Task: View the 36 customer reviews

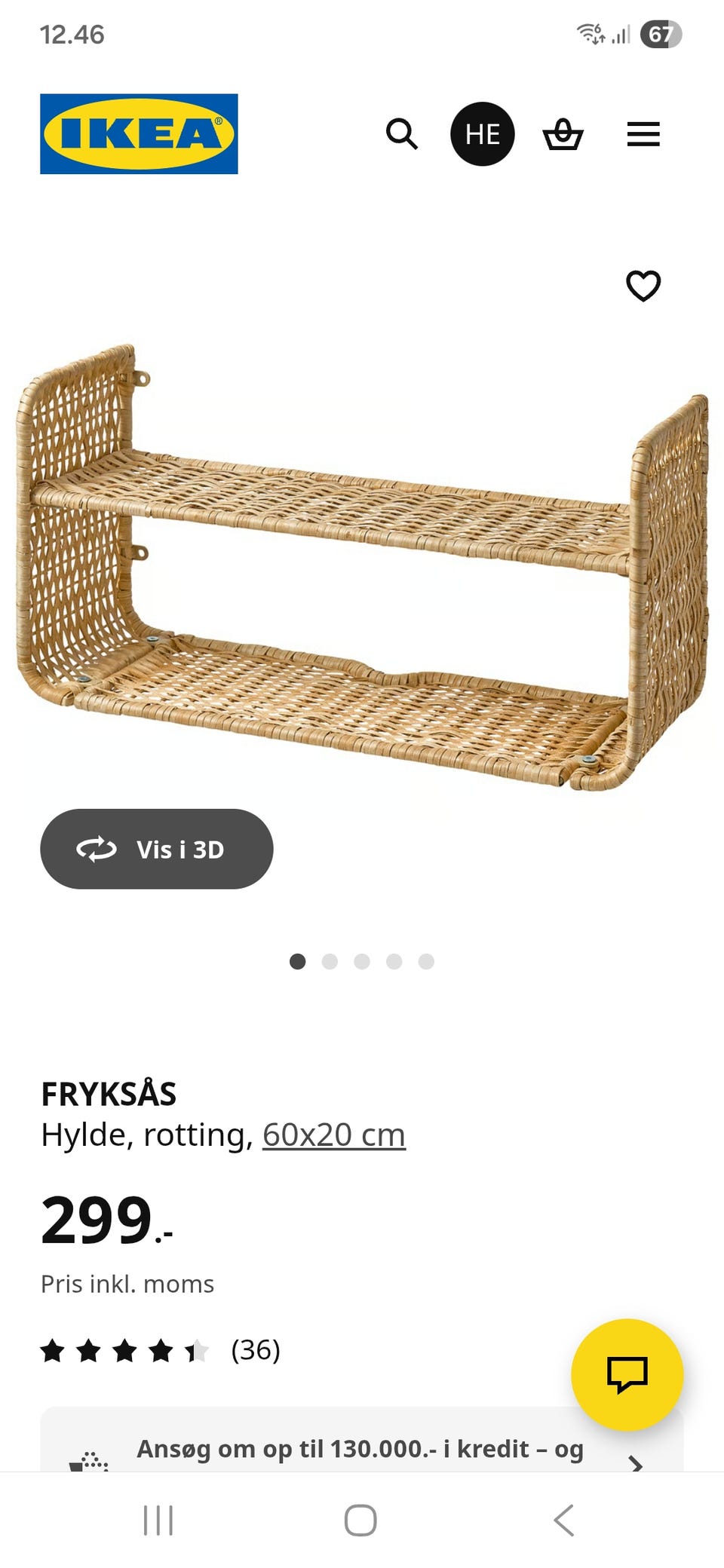Action: 255,1350
